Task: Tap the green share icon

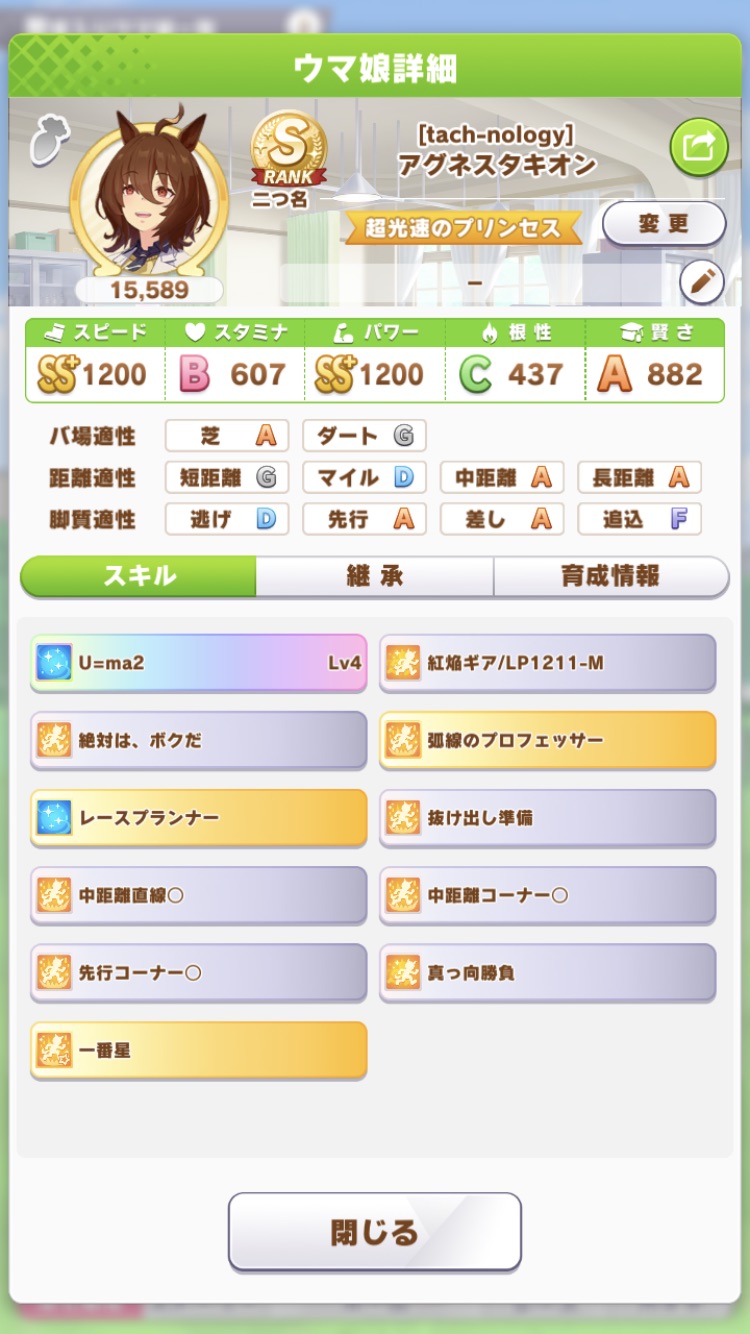Action: tap(698, 147)
